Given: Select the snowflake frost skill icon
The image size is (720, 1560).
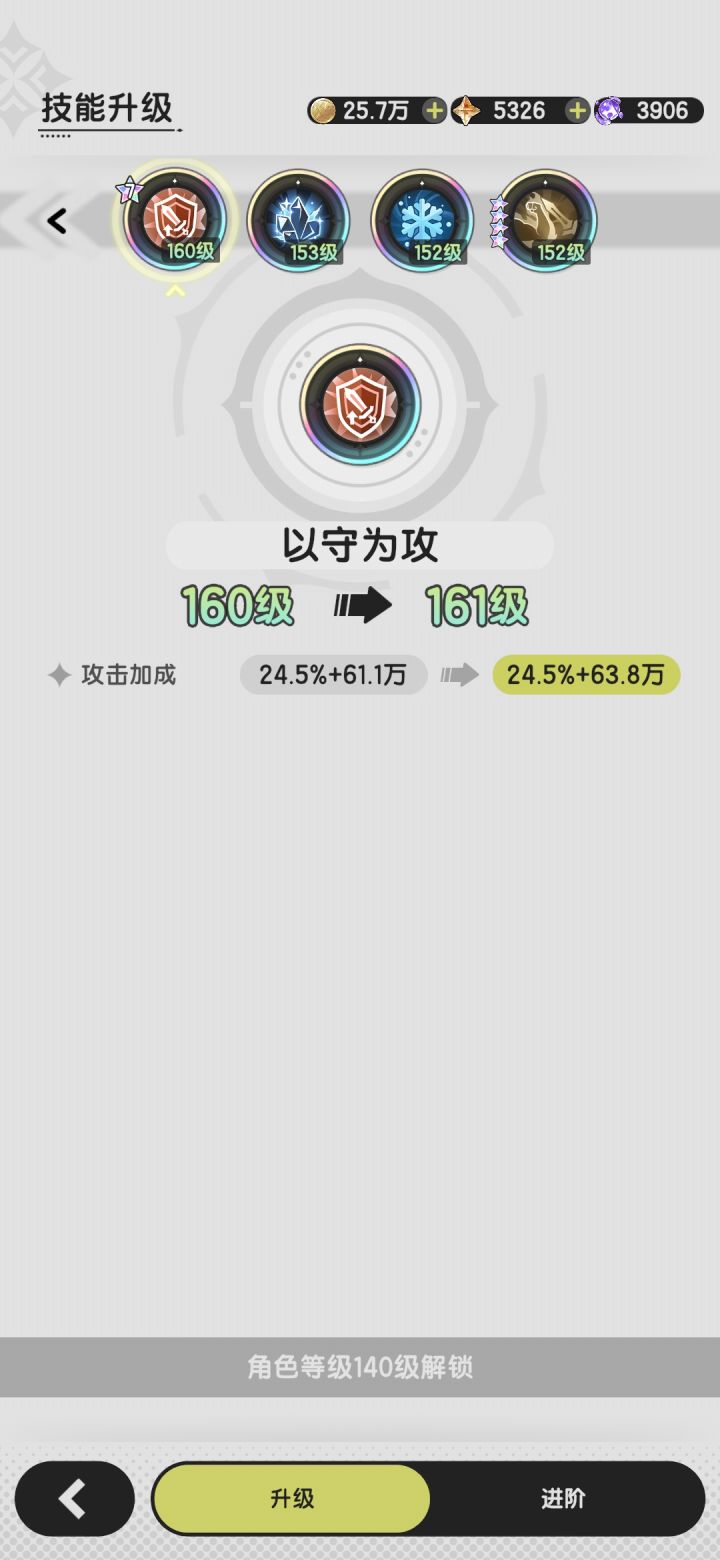Looking at the screenshot, I should pos(422,218).
